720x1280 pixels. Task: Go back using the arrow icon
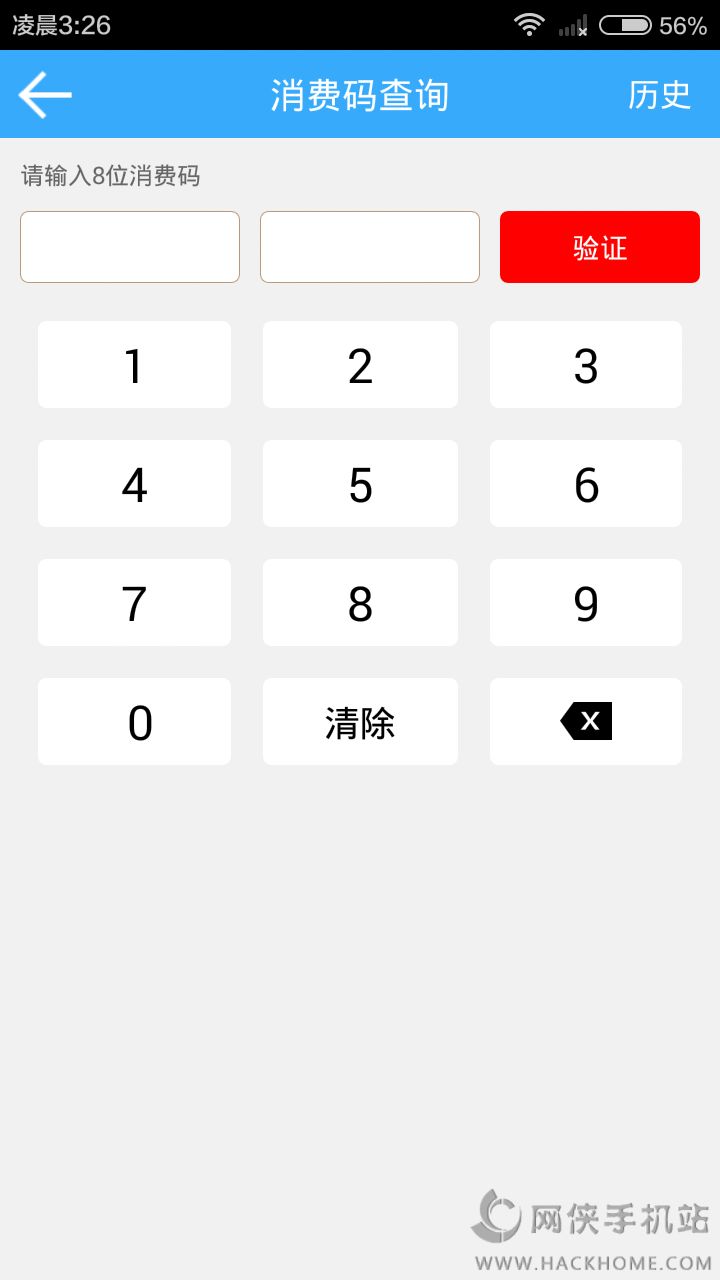pos(45,95)
